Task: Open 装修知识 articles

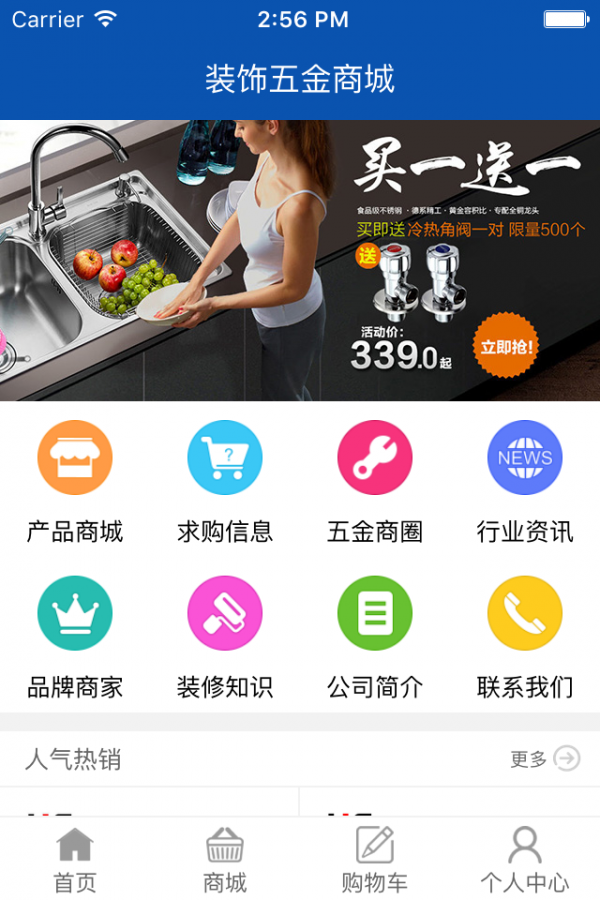Action: (x=225, y=635)
